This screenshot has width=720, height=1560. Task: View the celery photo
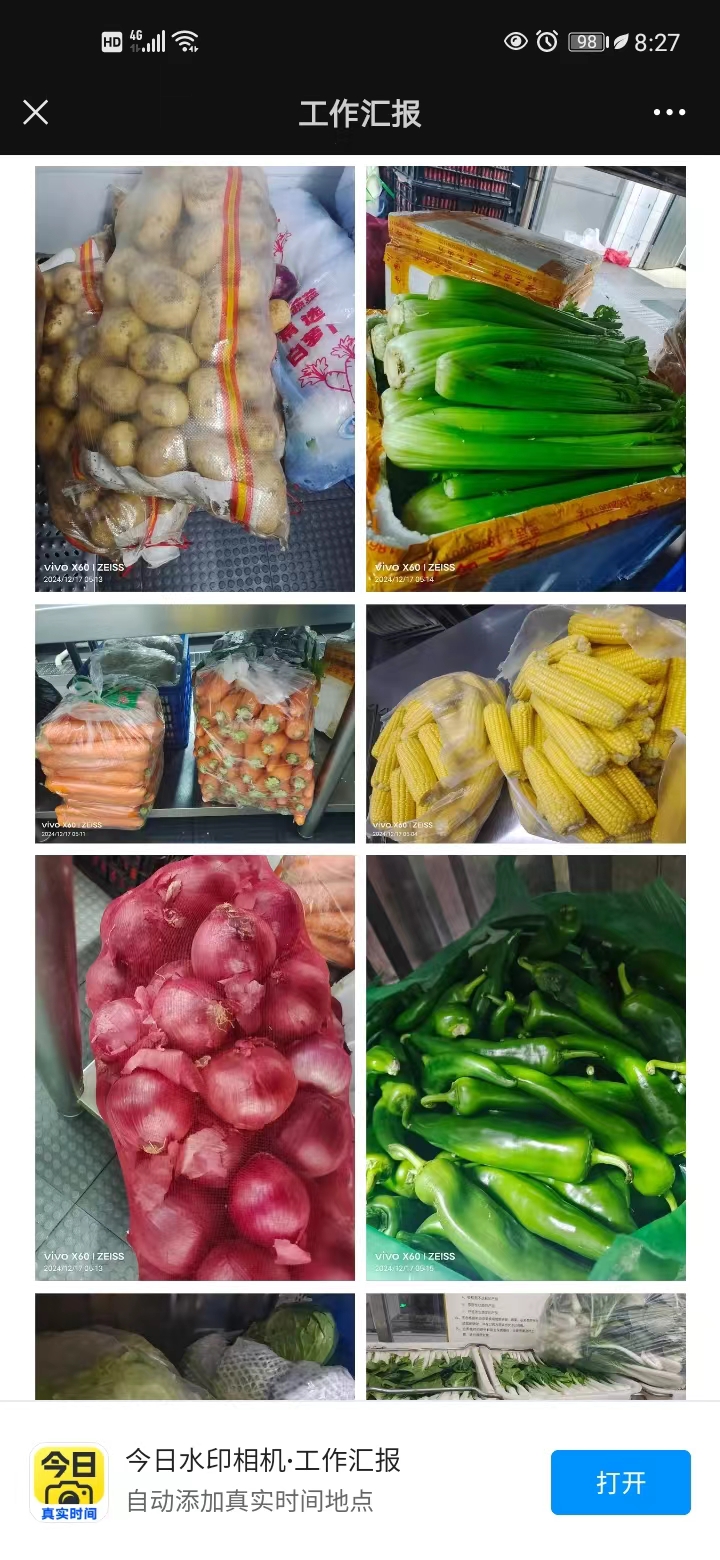click(x=526, y=379)
